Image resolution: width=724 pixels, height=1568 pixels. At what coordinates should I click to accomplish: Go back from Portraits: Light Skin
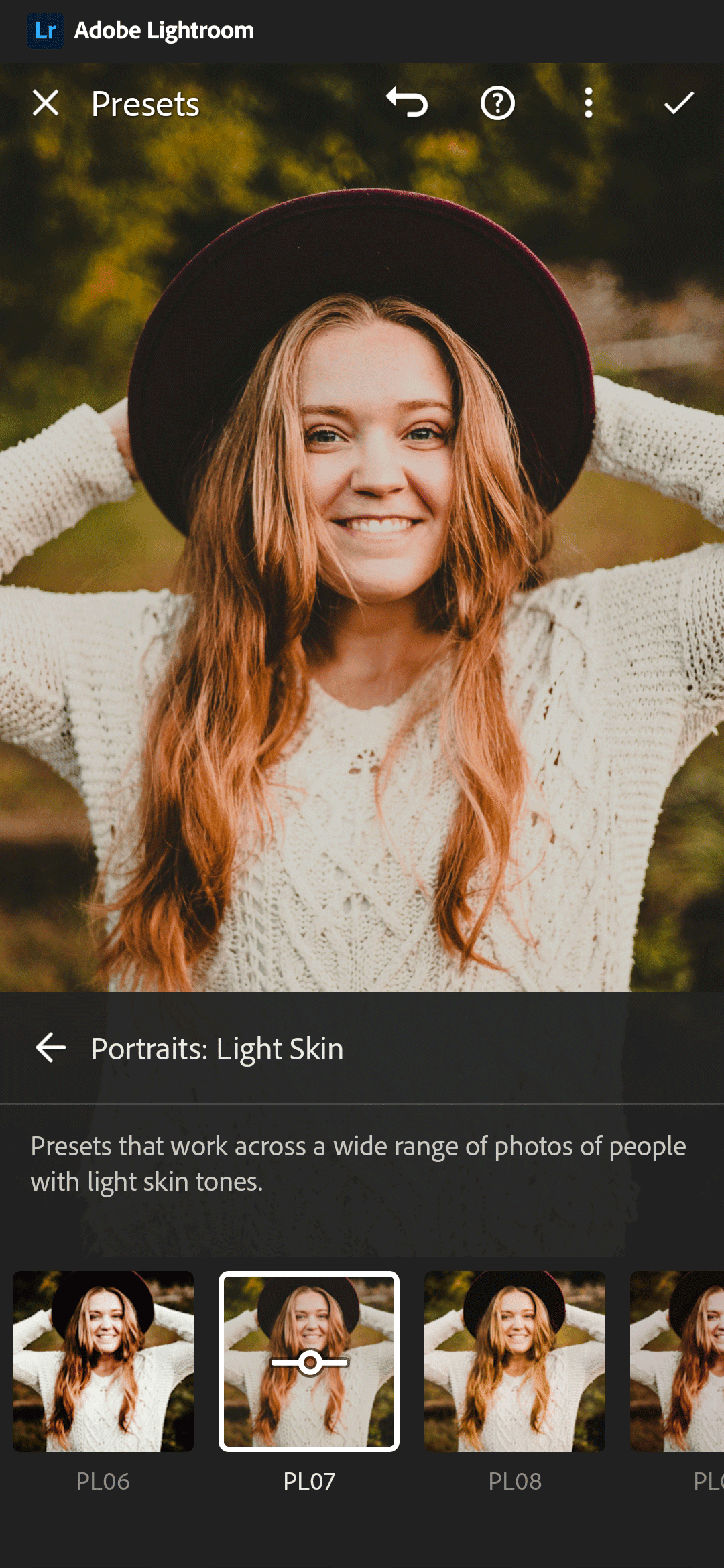click(51, 1048)
